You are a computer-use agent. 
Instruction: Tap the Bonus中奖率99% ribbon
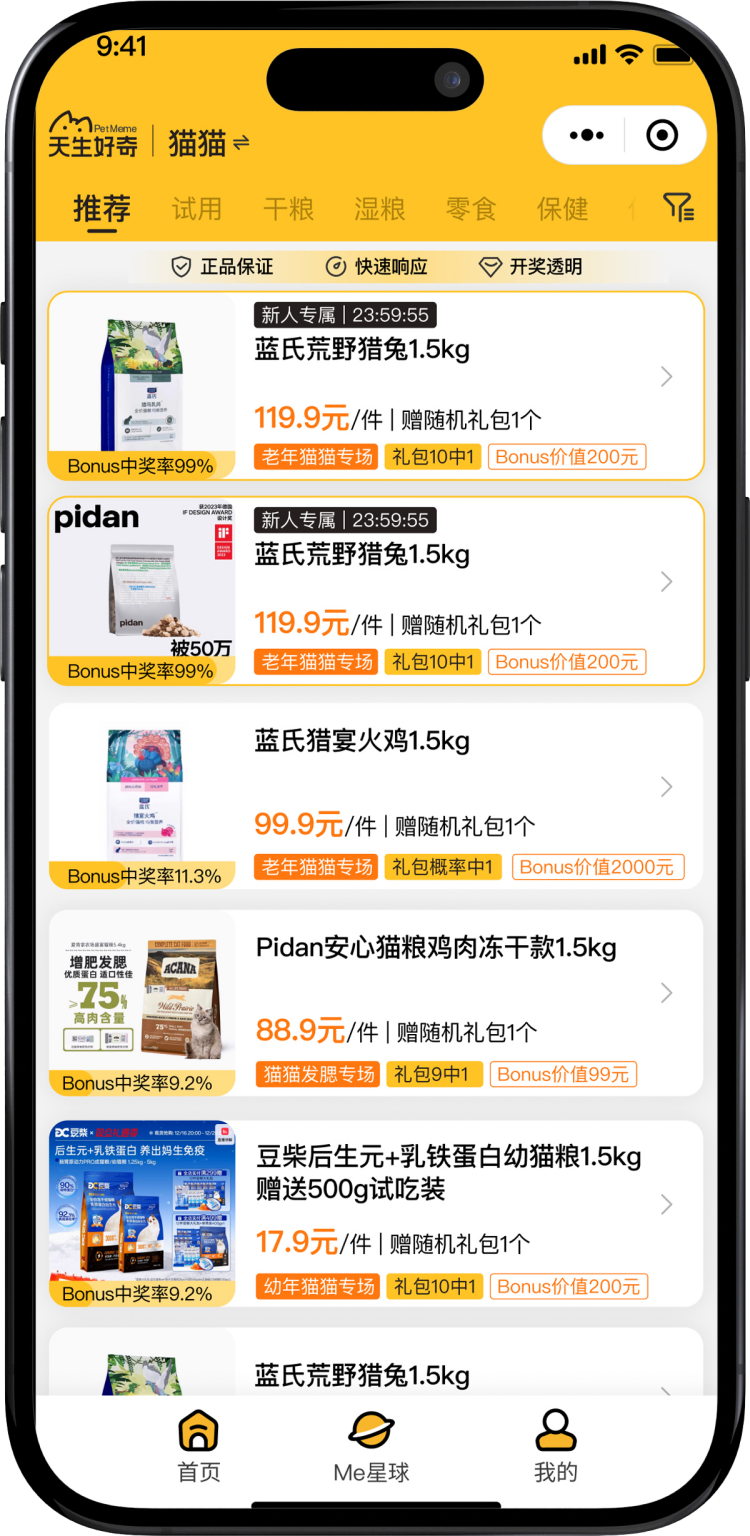pyautogui.click(x=140, y=466)
